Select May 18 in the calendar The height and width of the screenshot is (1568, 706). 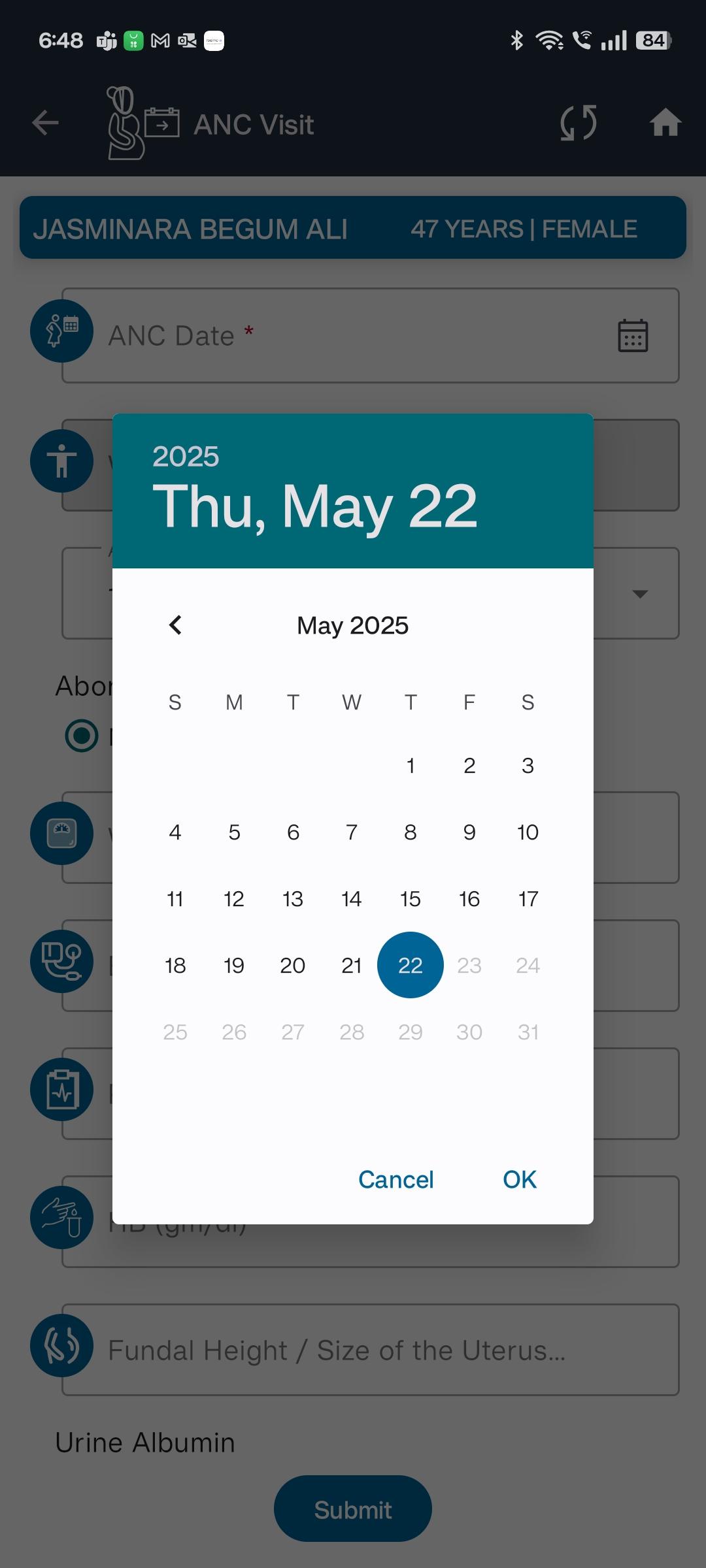pos(175,965)
